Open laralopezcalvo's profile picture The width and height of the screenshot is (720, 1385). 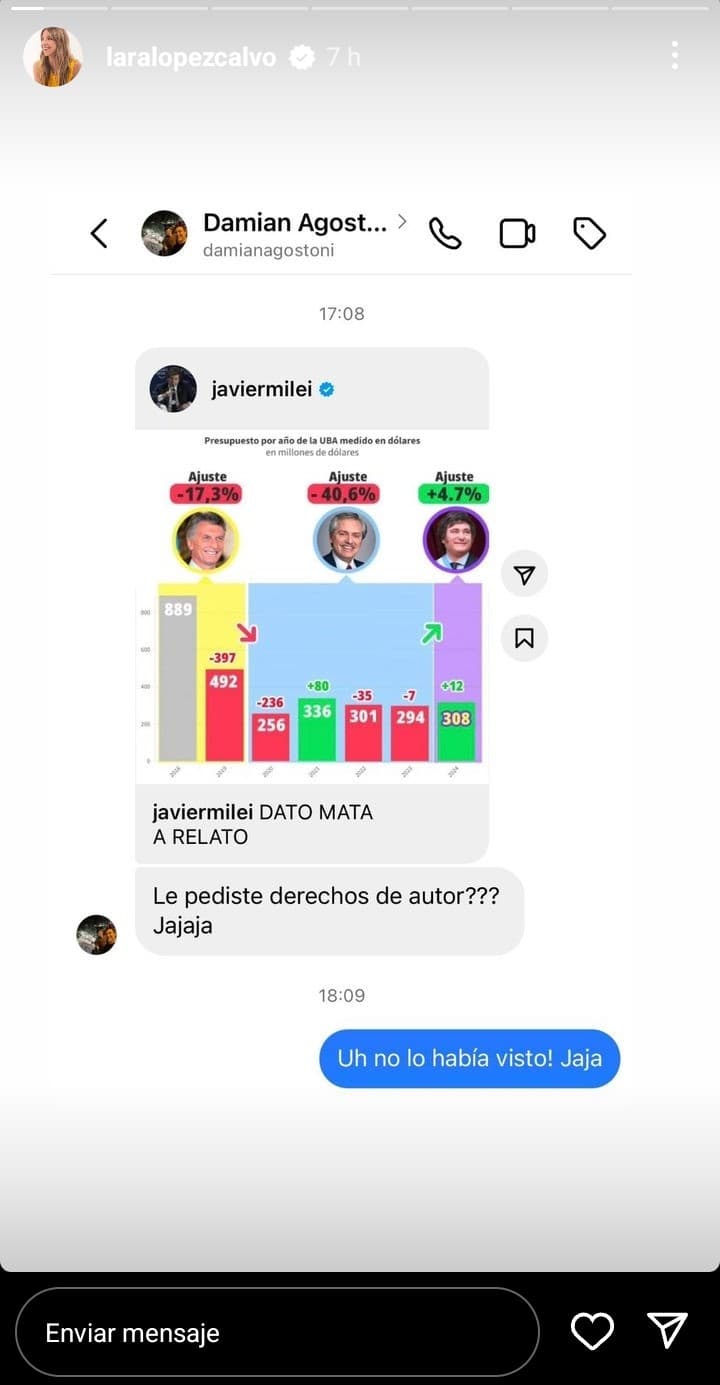point(53,57)
